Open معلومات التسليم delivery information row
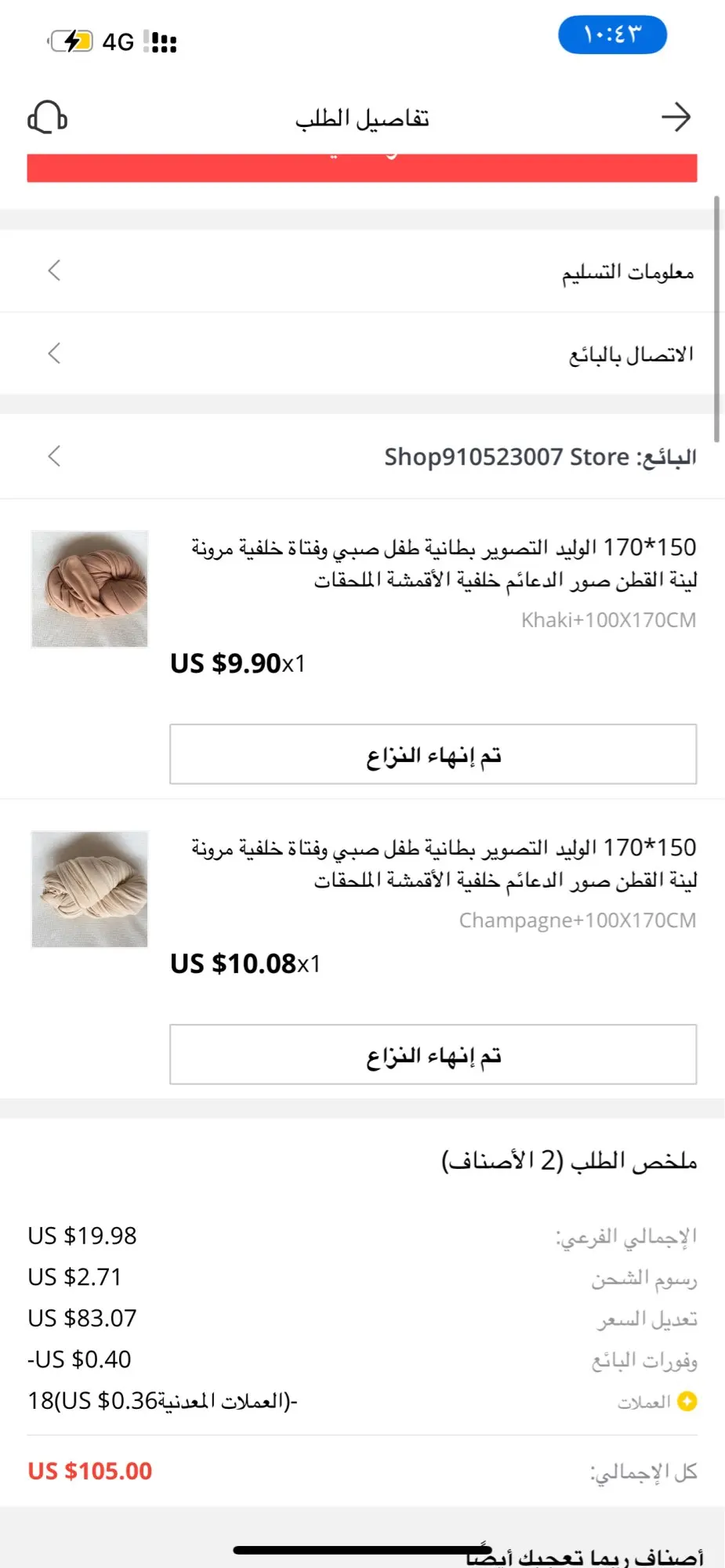Image resolution: width=725 pixels, height=1568 pixels. [362, 271]
